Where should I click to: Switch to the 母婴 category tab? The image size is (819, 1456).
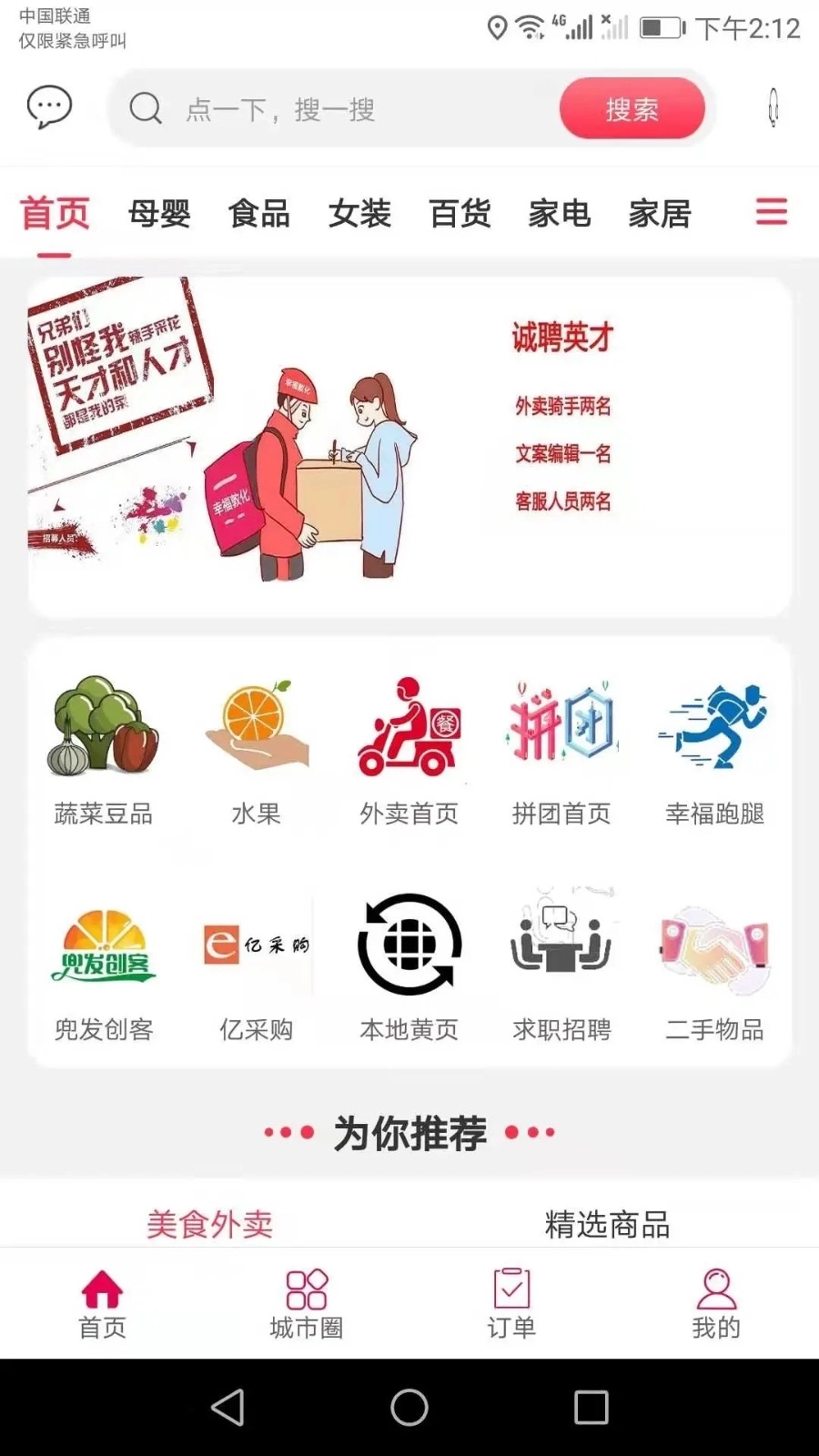point(159,215)
